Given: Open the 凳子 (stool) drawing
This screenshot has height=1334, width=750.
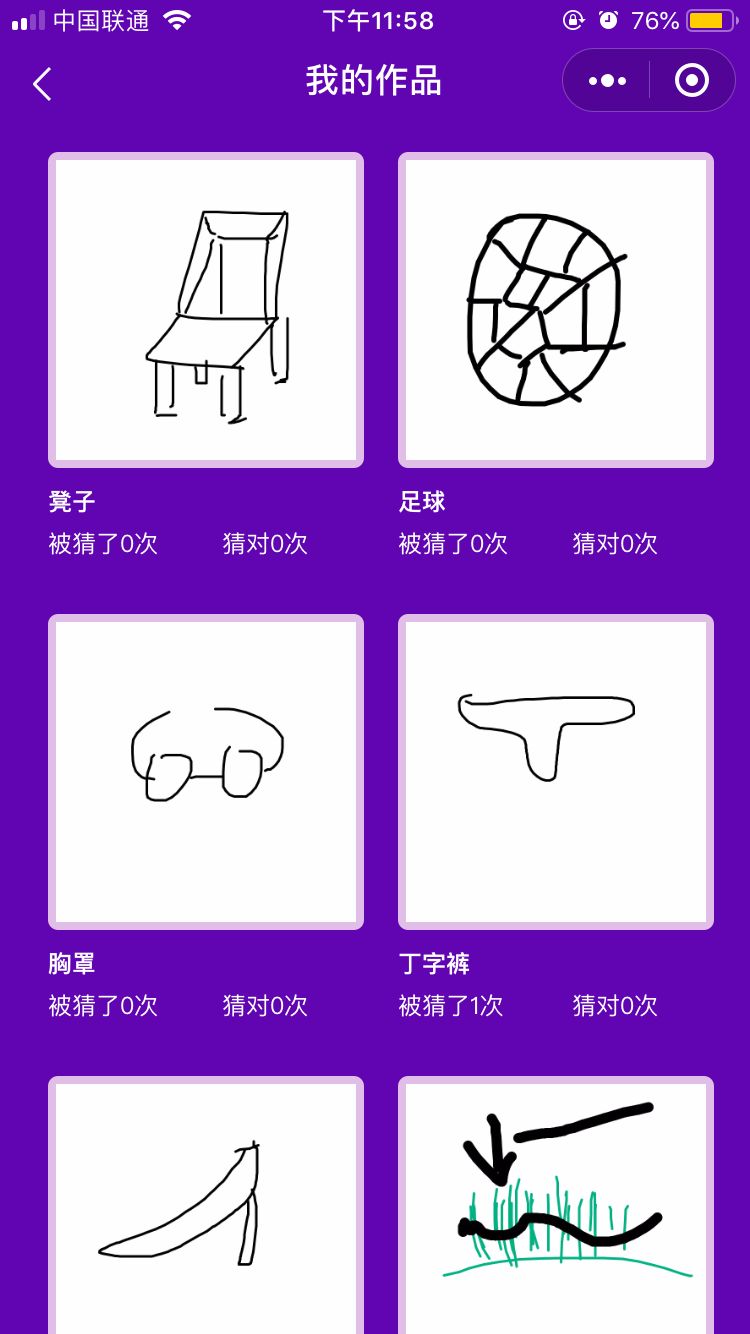Looking at the screenshot, I should click(x=205, y=308).
